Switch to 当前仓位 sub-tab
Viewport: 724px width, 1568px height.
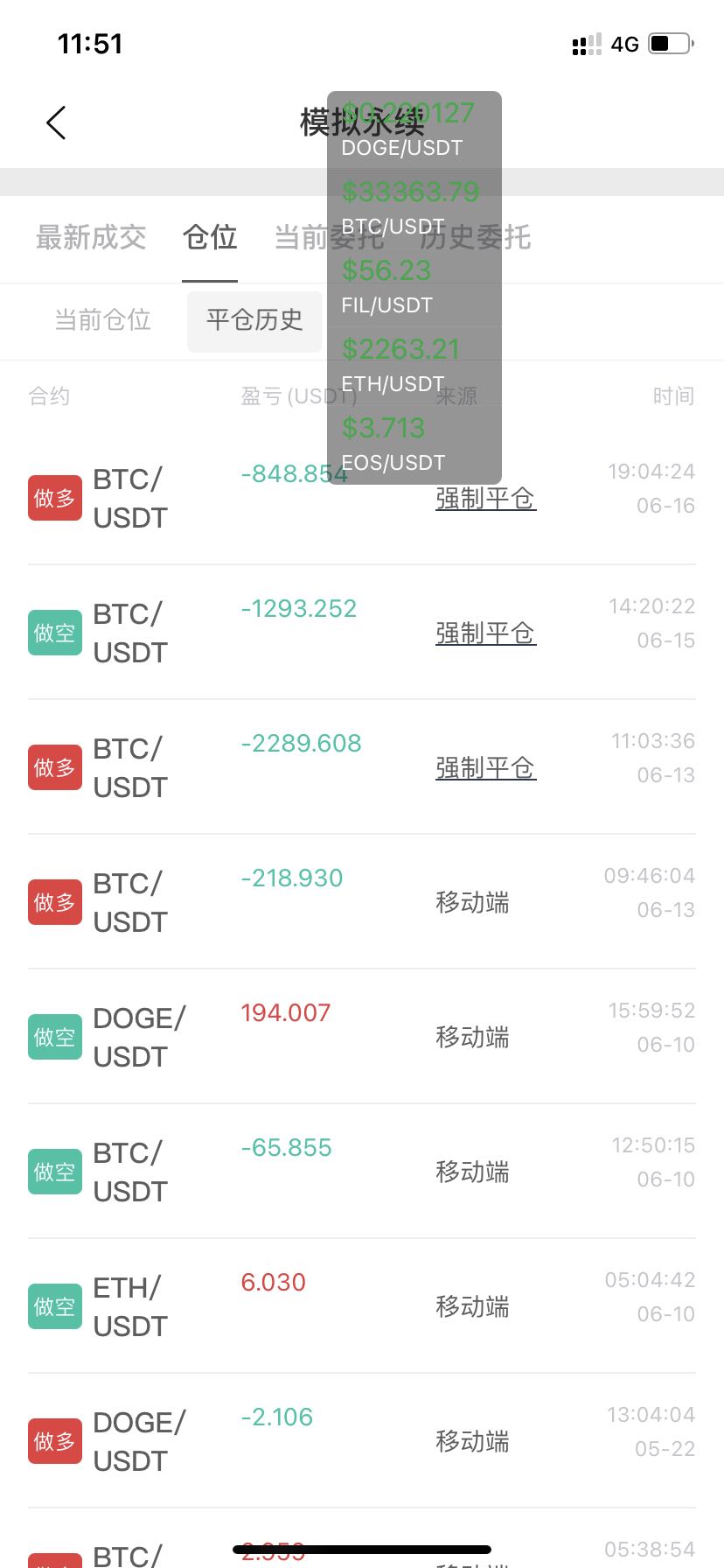pyautogui.click(x=103, y=320)
